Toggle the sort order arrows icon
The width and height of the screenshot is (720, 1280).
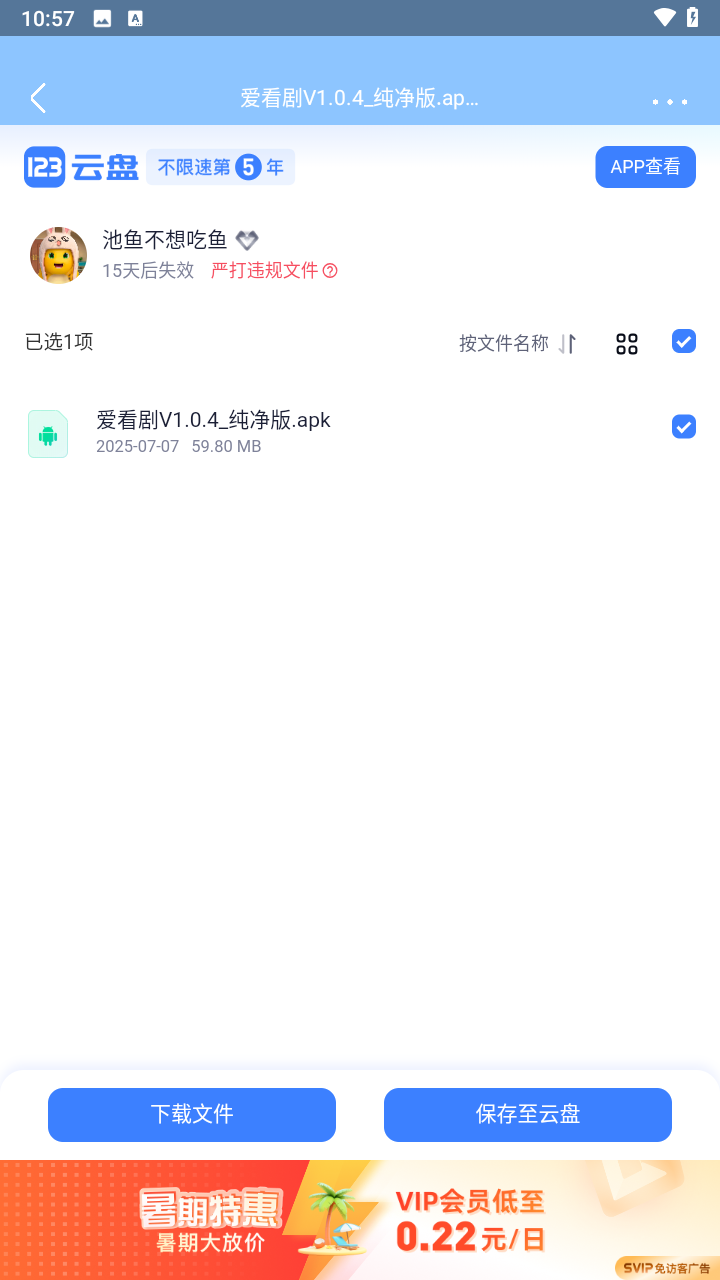click(567, 342)
